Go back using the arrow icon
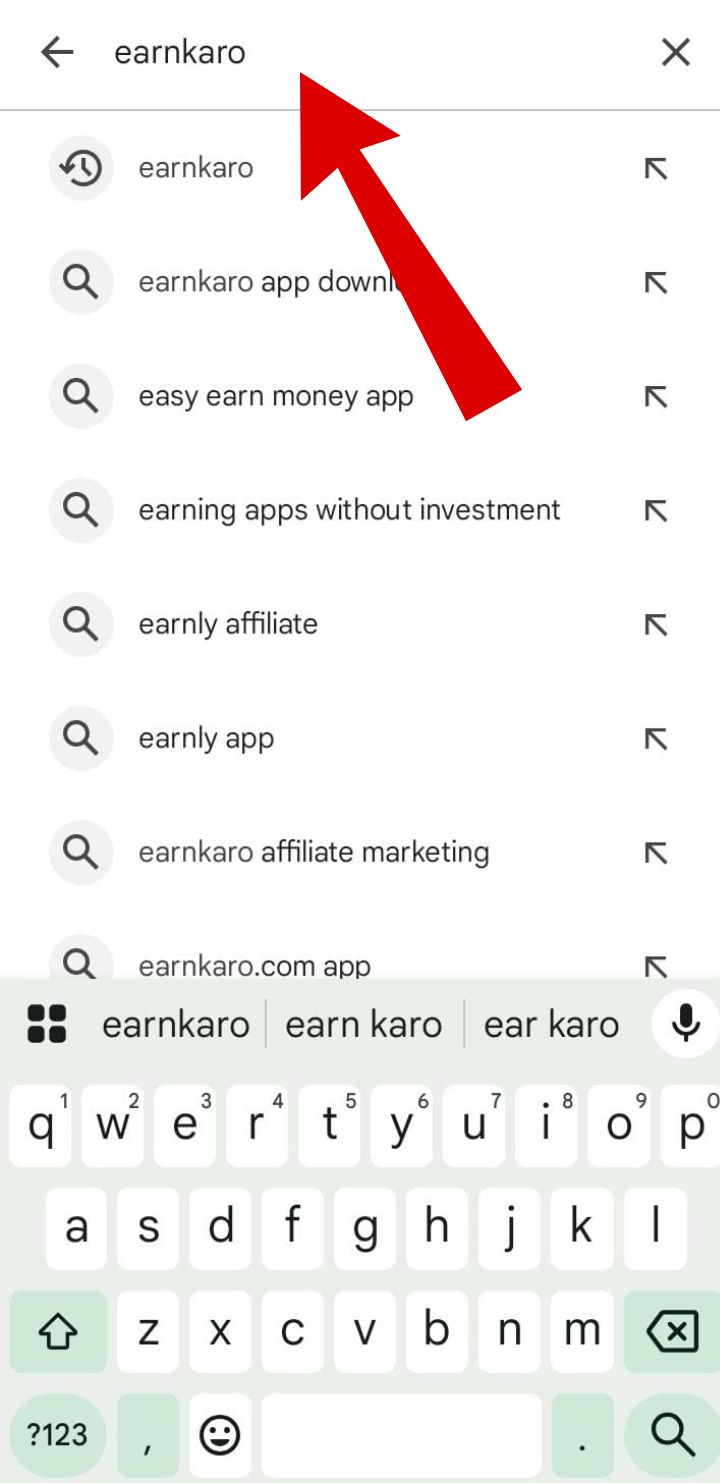The image size is (720, 1483). point(57,52)
